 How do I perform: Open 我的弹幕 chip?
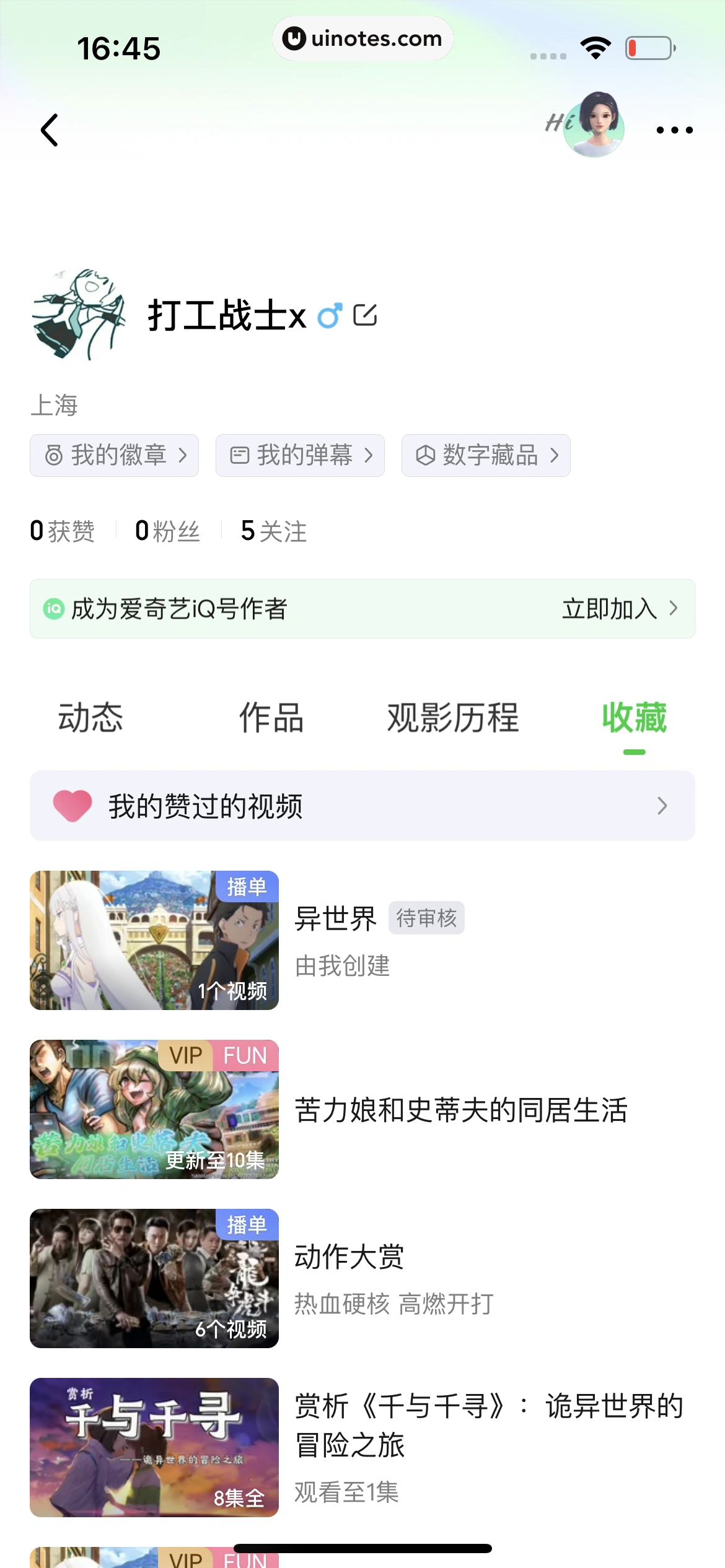click(x=300, y=455)
